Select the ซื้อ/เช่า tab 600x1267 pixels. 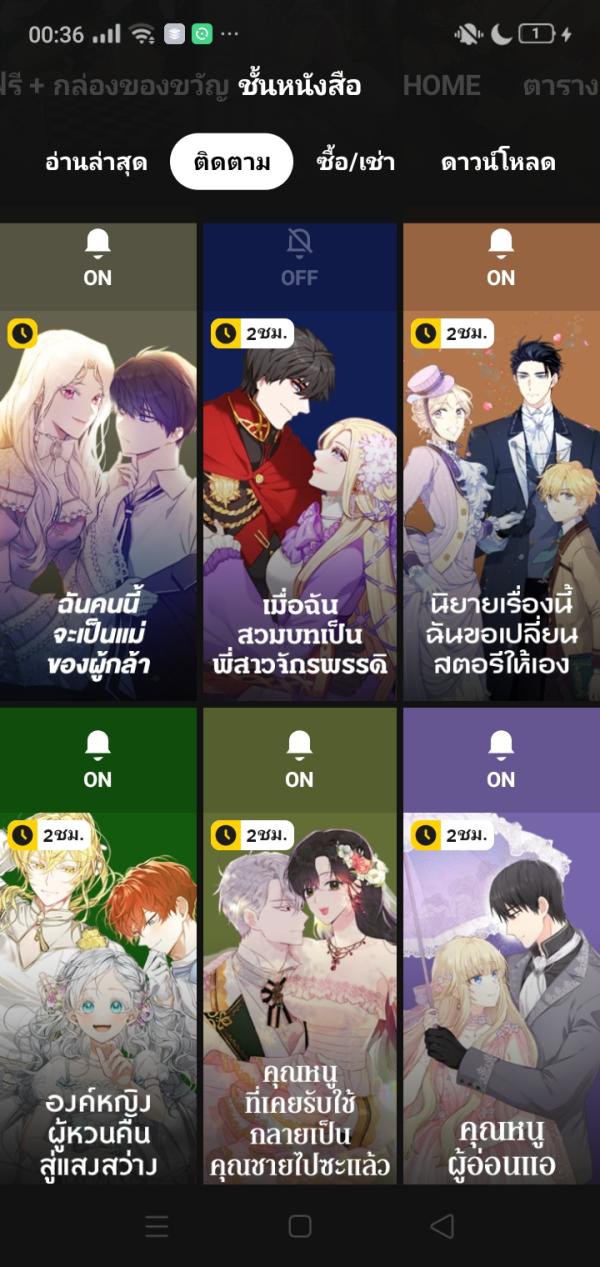(355, 162)
